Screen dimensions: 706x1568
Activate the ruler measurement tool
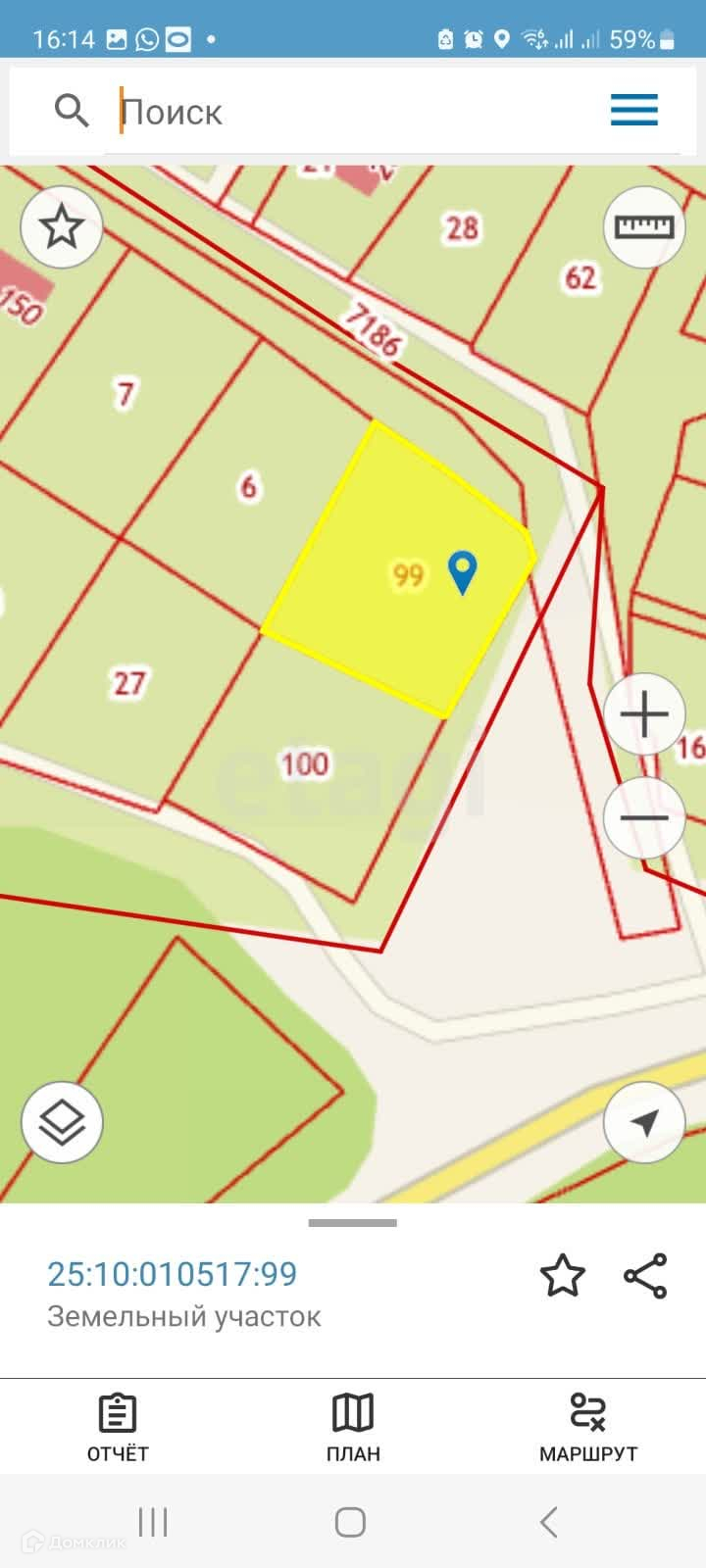point(643,227)
